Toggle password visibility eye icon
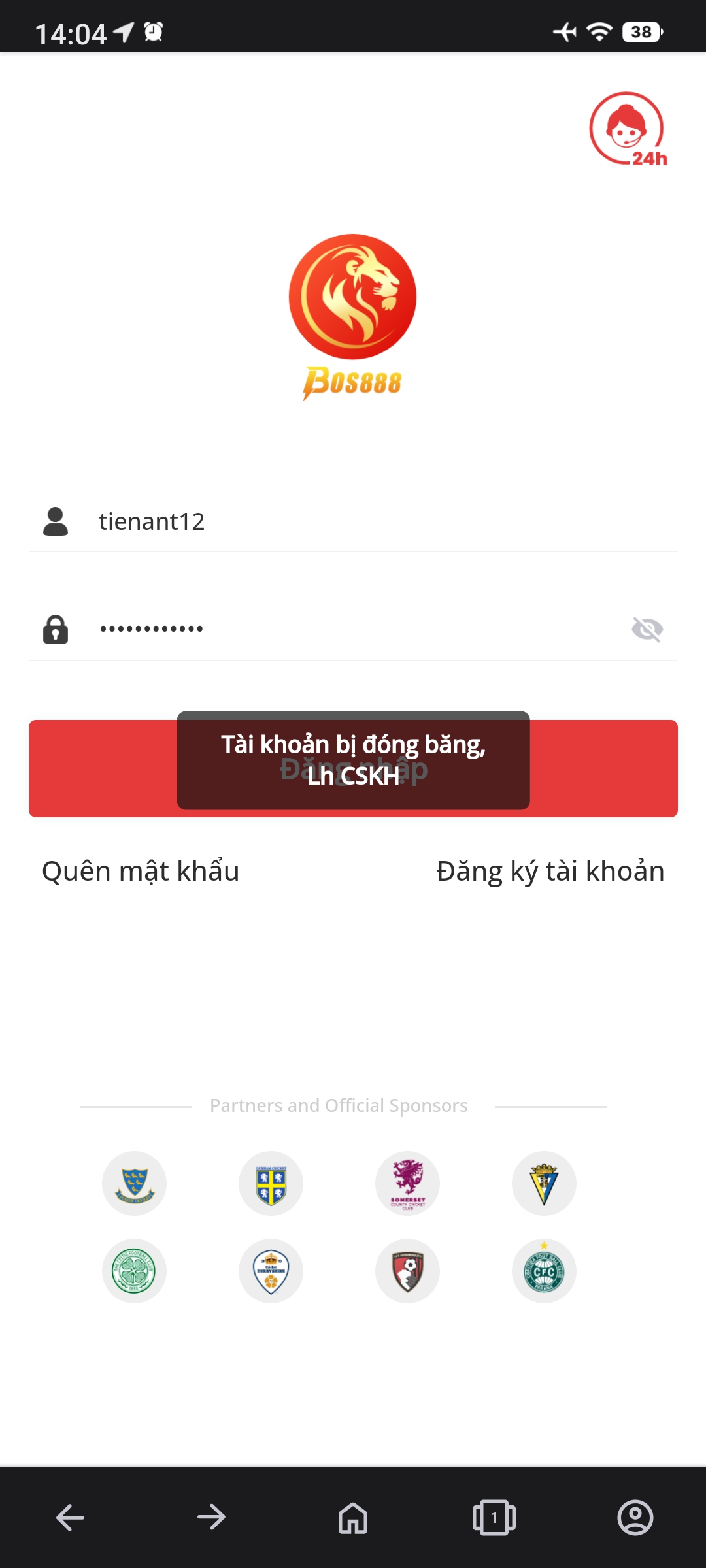The height and width of the screenshot is (1568, 706). click(x=647, y=629)
